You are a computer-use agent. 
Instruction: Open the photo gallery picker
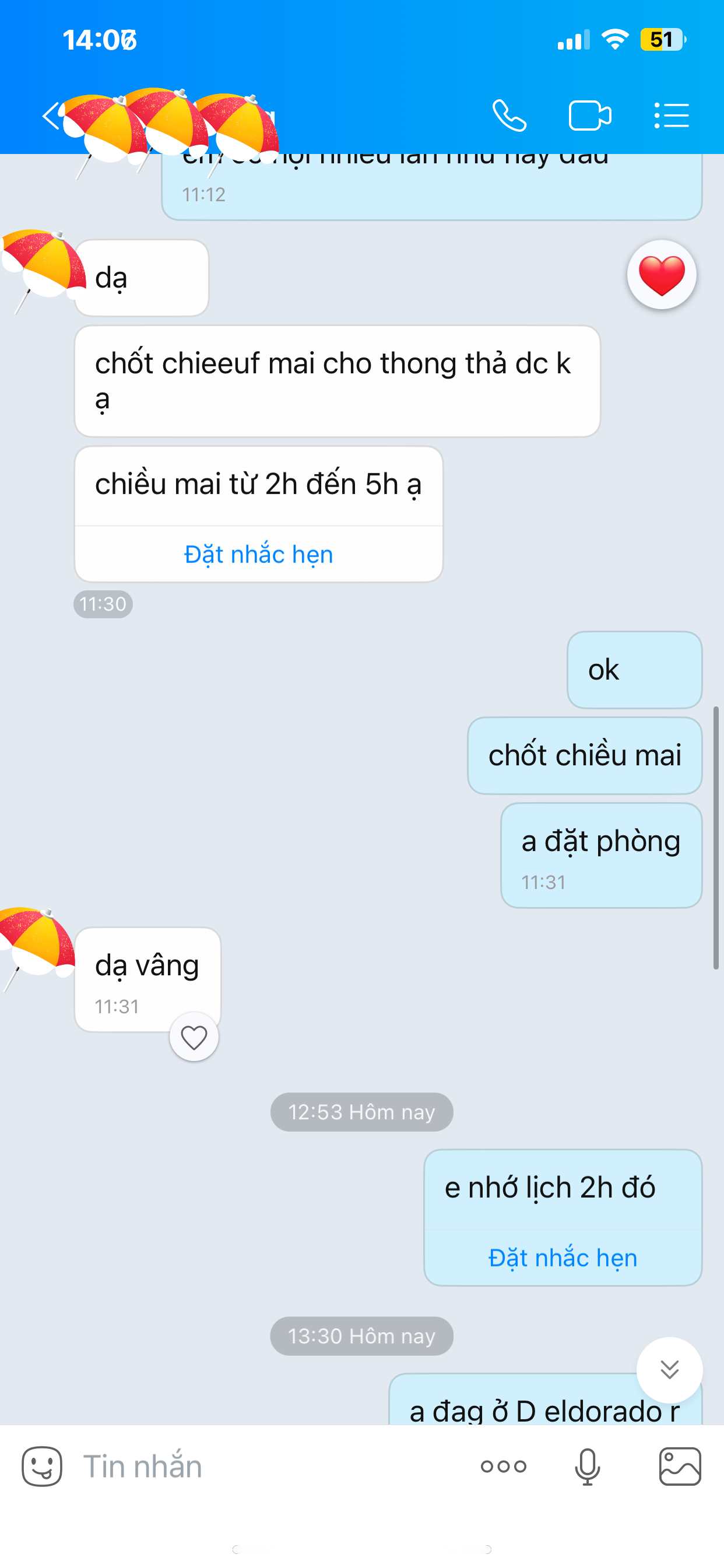click(x=680, y=1467)
